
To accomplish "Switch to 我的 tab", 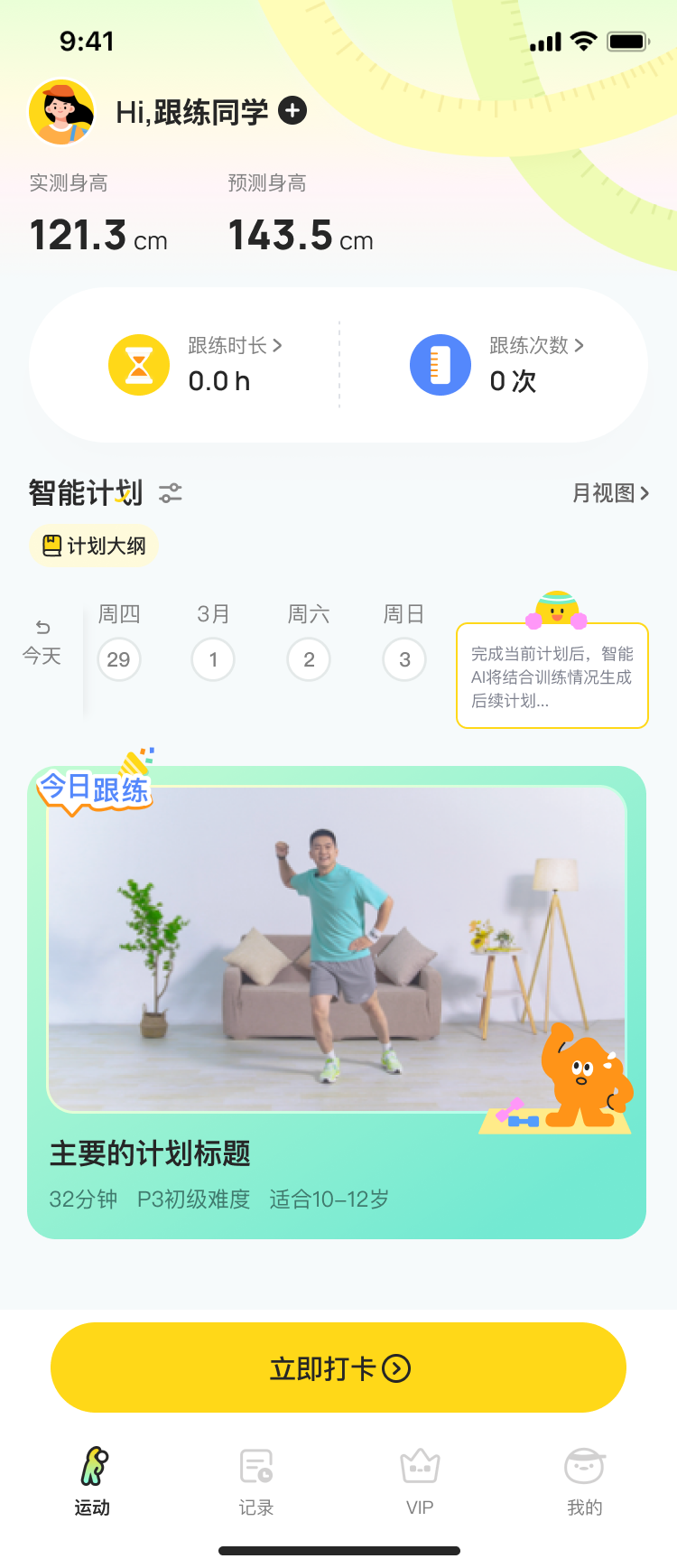I will [584, 1481].
